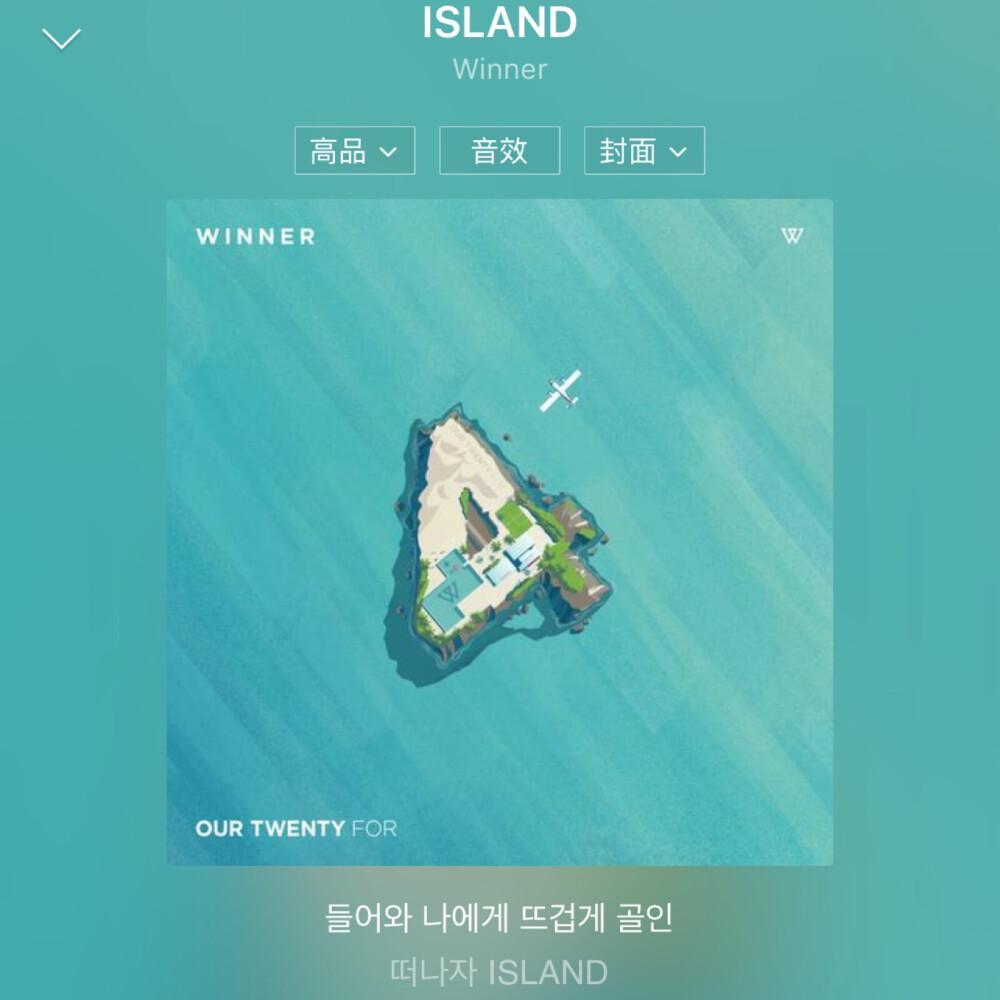Viewport: 1000px width, 1000px height.
Task: Open the full lyrics view
Action: 499,919
